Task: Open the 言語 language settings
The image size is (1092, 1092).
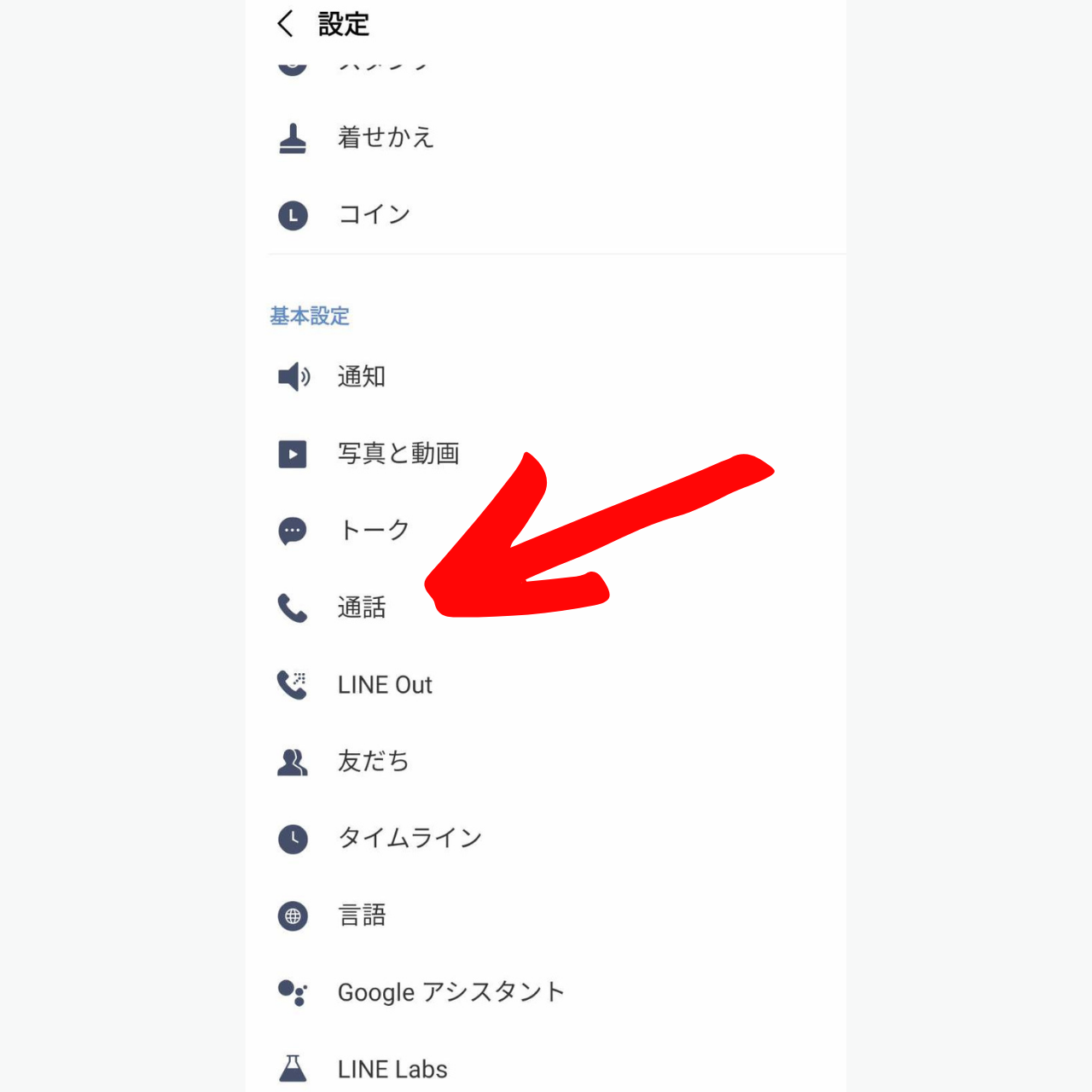Action: coord(362,915)
